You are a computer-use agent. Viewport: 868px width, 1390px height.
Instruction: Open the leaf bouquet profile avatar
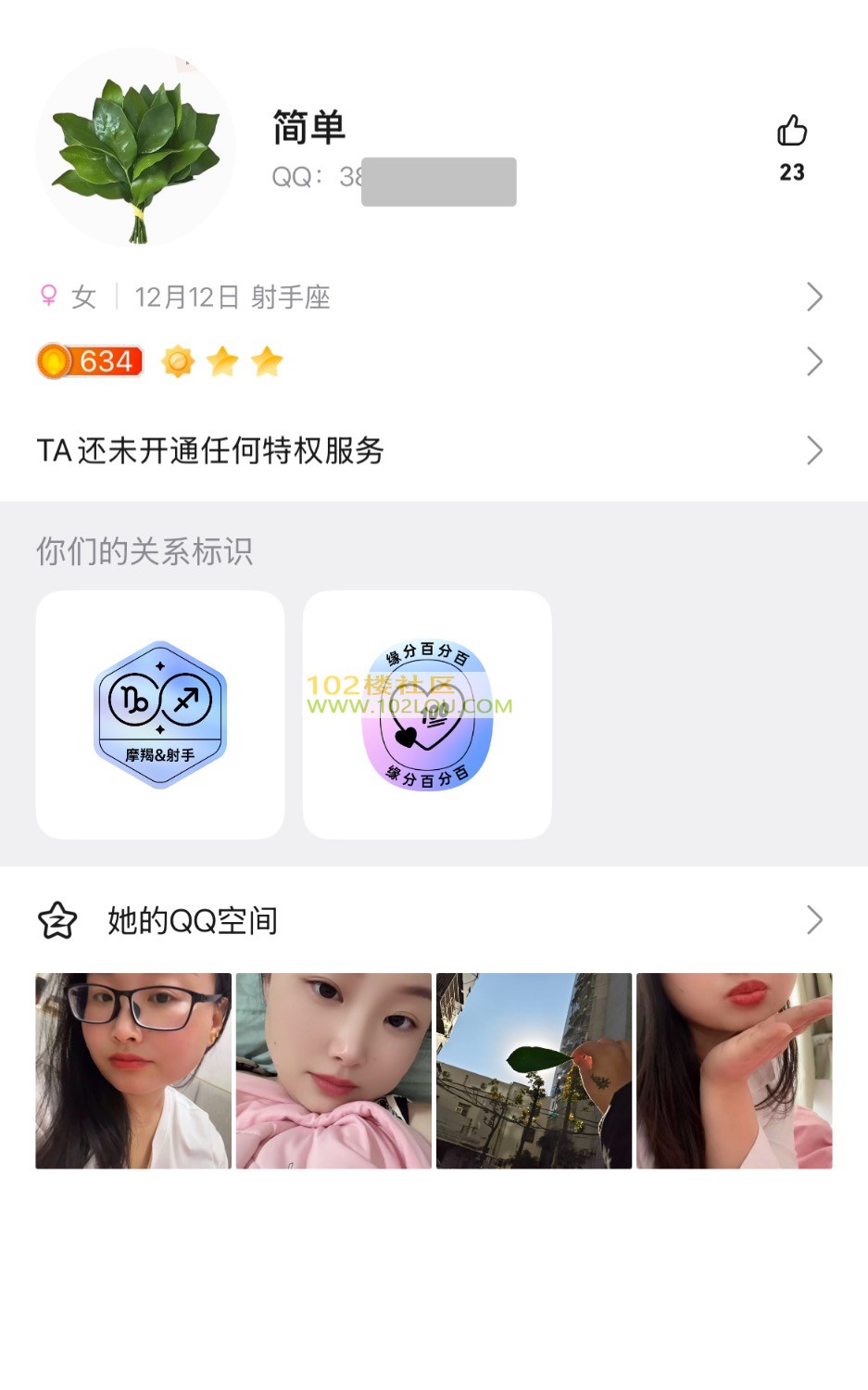(x=135, y=148)
